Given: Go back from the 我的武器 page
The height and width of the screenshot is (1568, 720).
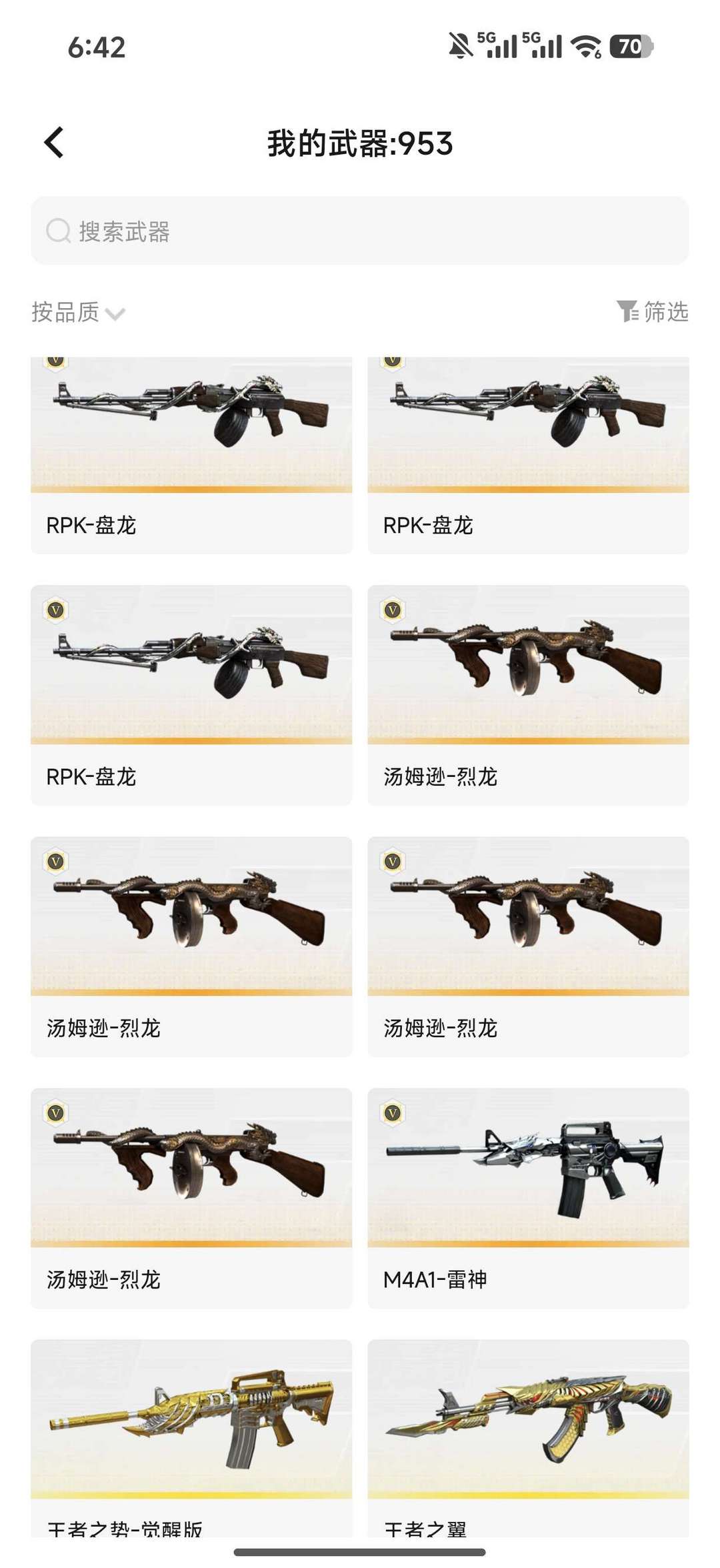Looking at the screenshot, I should (54, 143).
